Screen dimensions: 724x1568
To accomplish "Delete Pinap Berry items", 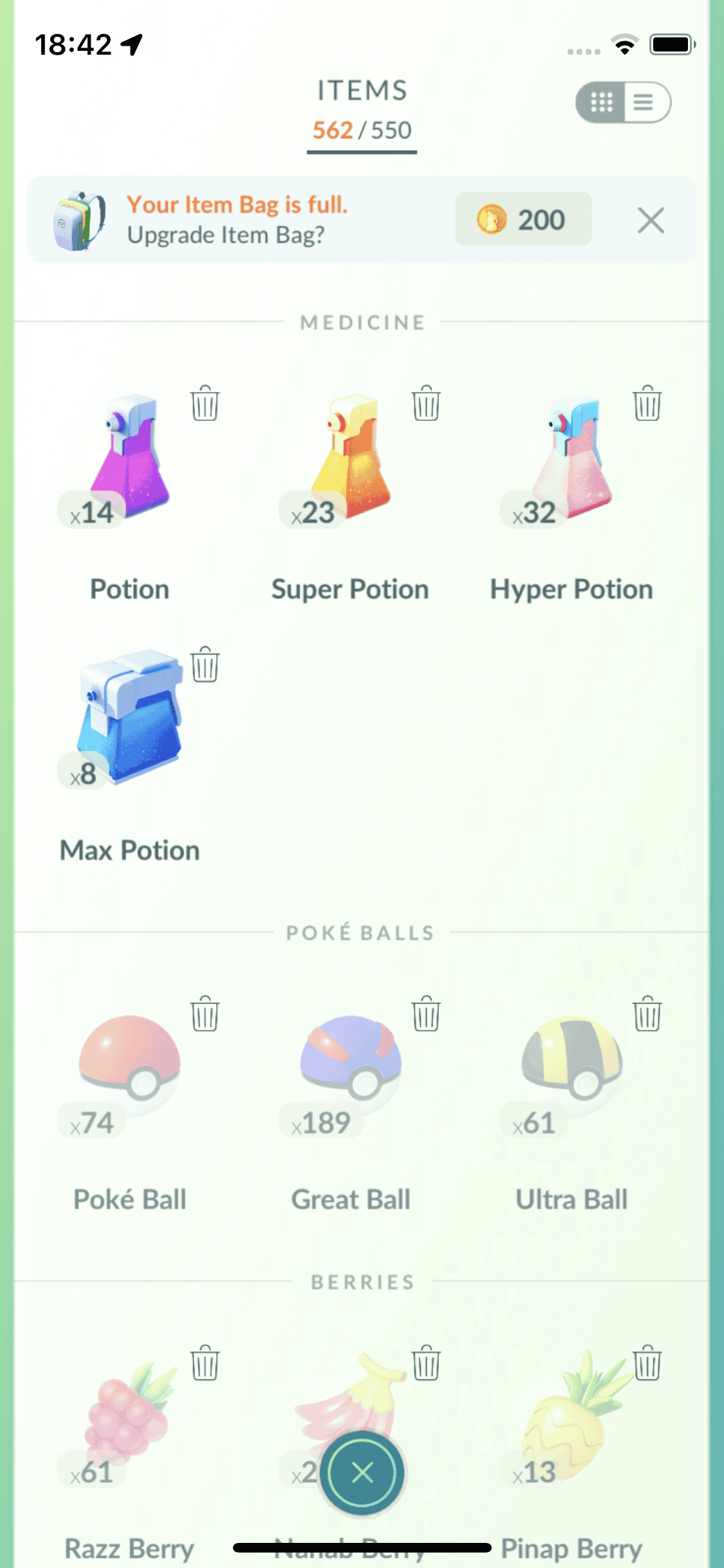I will [x=647, y=1363].
